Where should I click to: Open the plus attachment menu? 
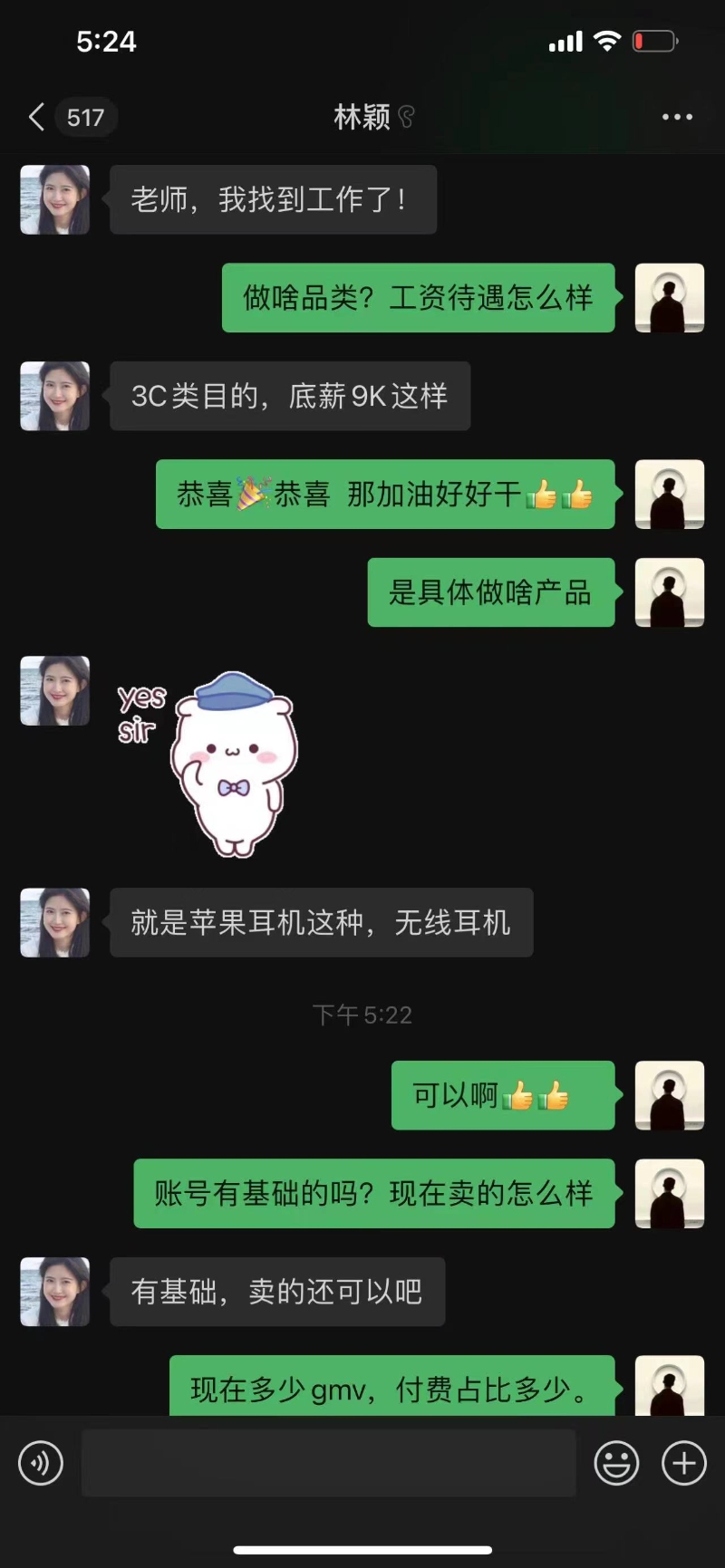[x=684, y=1463]
